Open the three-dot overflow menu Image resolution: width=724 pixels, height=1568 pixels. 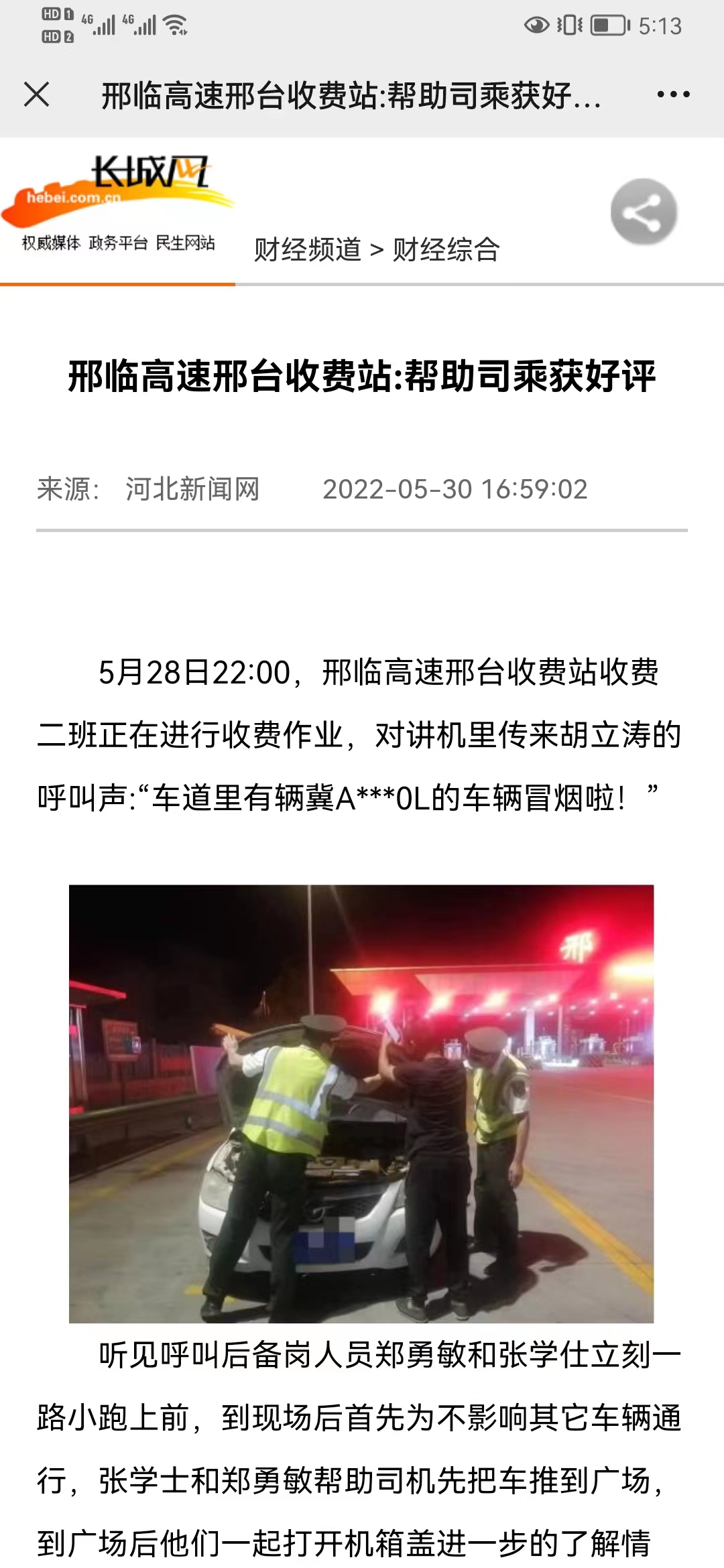coord(673,94)
